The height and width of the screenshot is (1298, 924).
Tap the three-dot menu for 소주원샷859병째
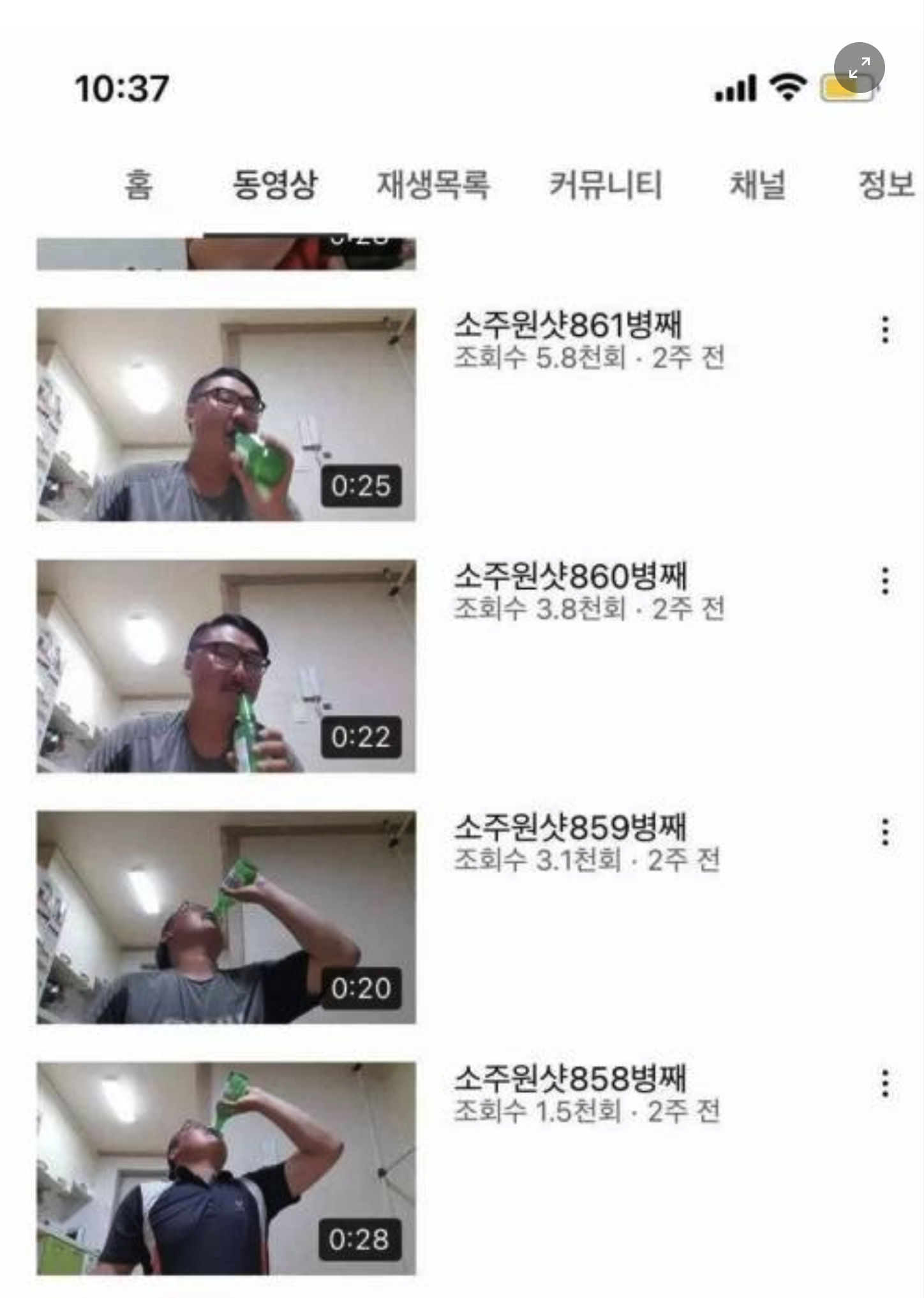885,832
